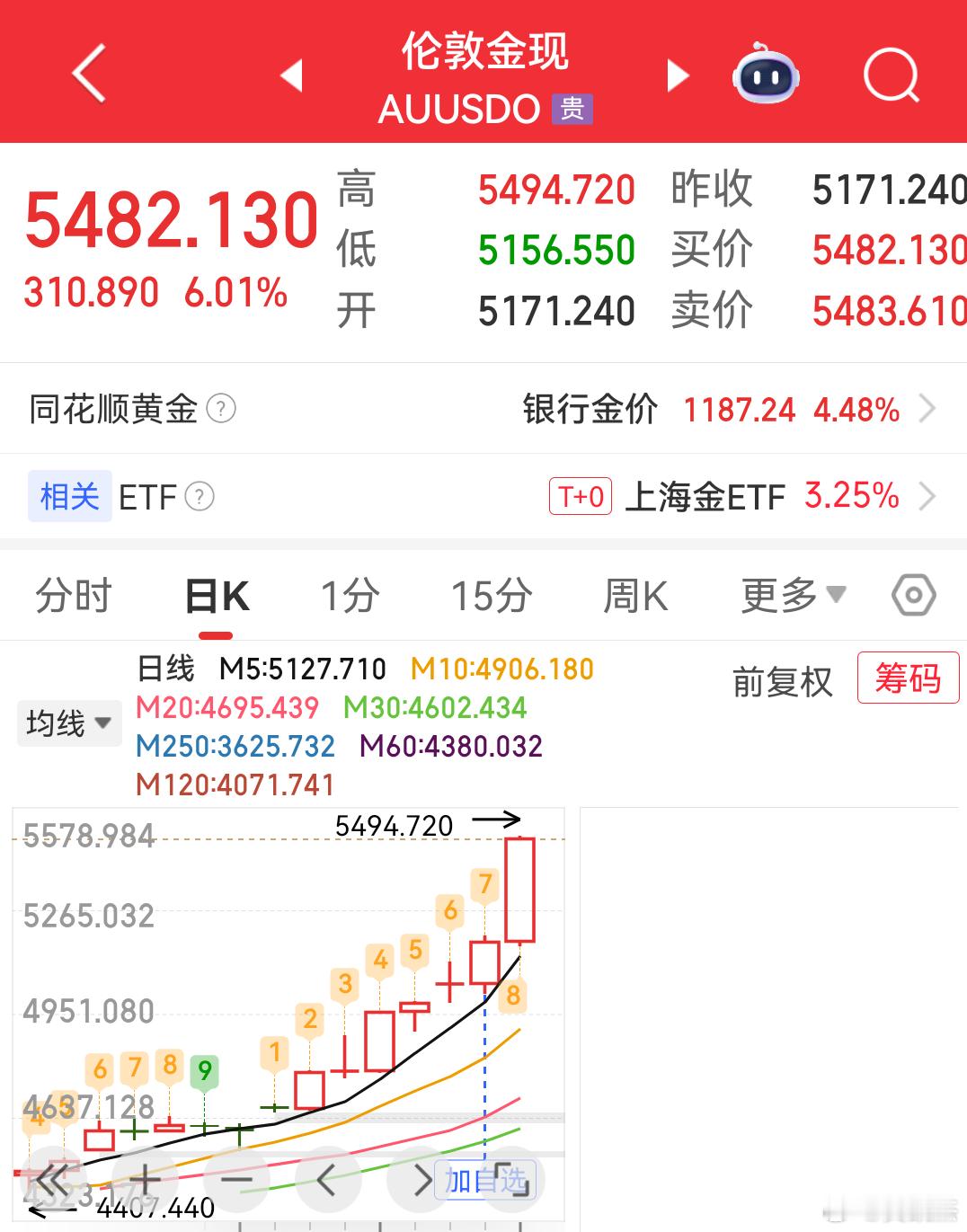This screenshot has height=1232, width=967.
Task: Click the T+0 label badge
Action: tap(581, 496)
